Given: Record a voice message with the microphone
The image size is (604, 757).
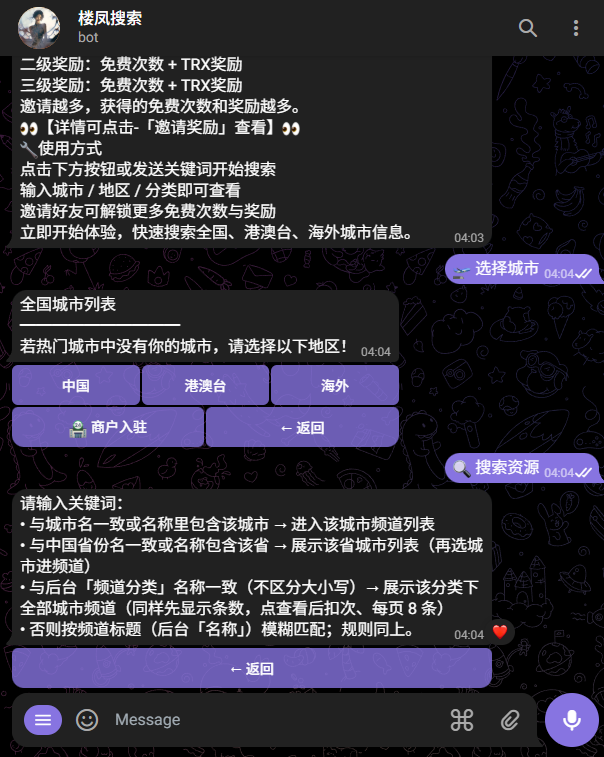Looking at the screenshot, I should [573, 720].
